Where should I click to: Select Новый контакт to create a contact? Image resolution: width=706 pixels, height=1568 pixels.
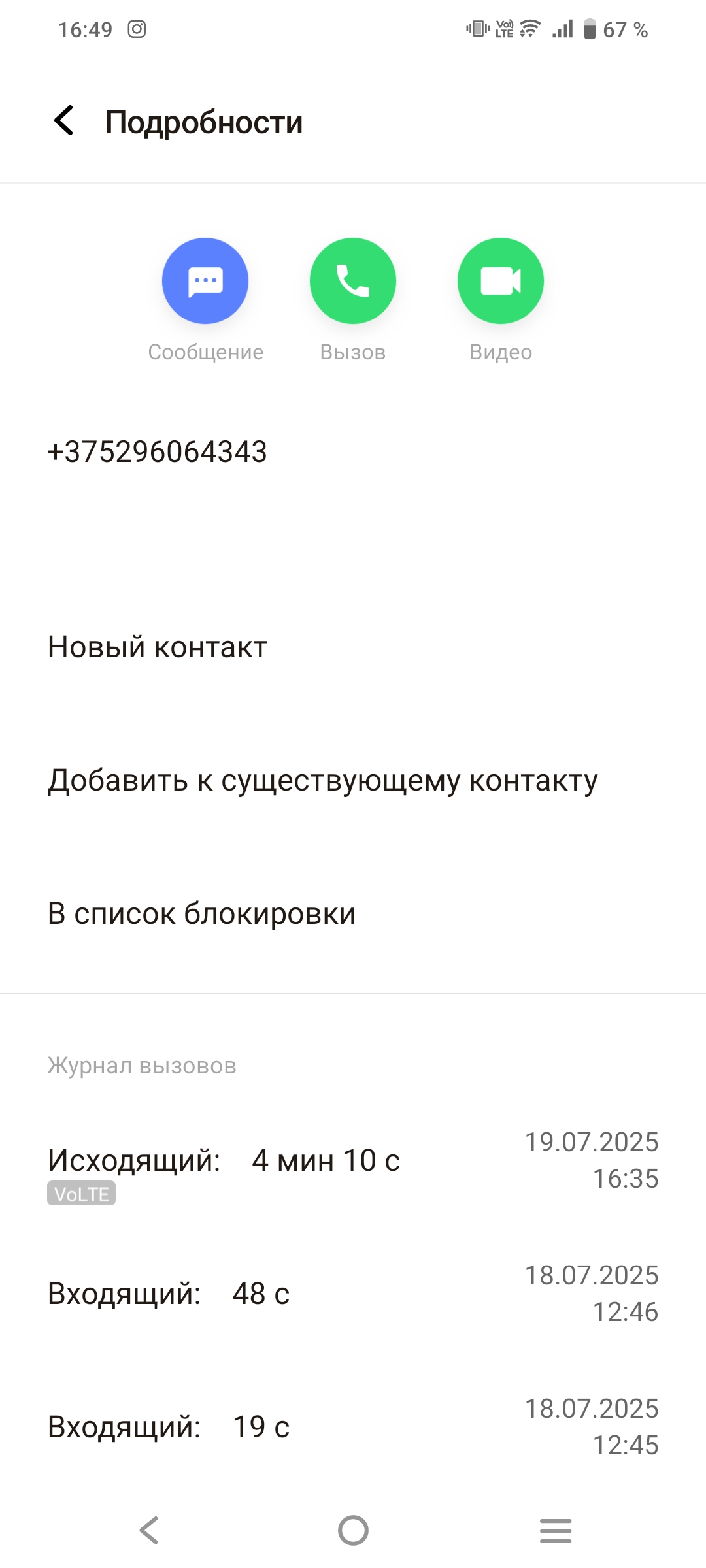pyautogui.click(x=158, y=647)
